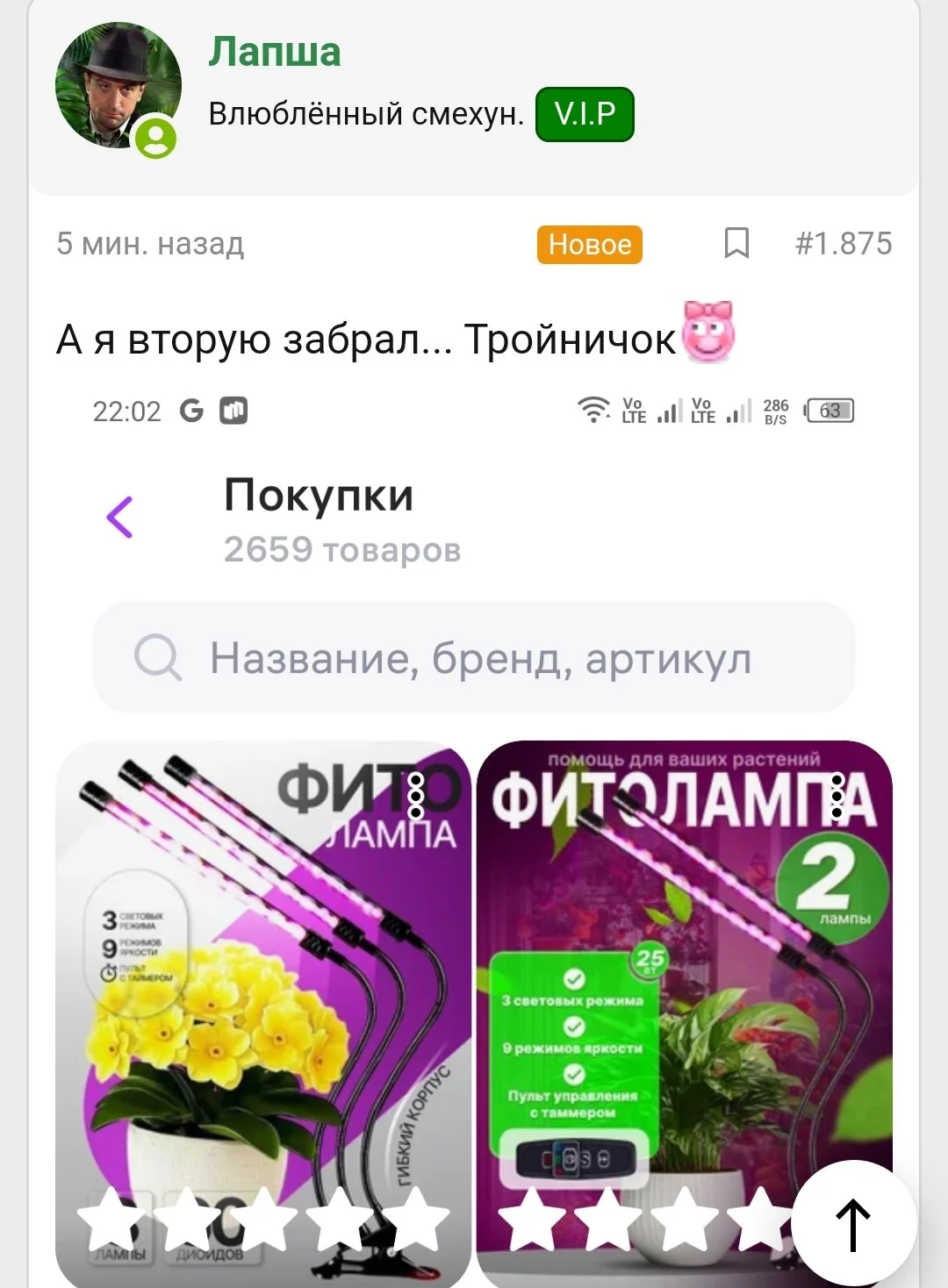The image size is (948, 1288).
Task: Click the orange Новое badge
Action: (x=589, y=244)
